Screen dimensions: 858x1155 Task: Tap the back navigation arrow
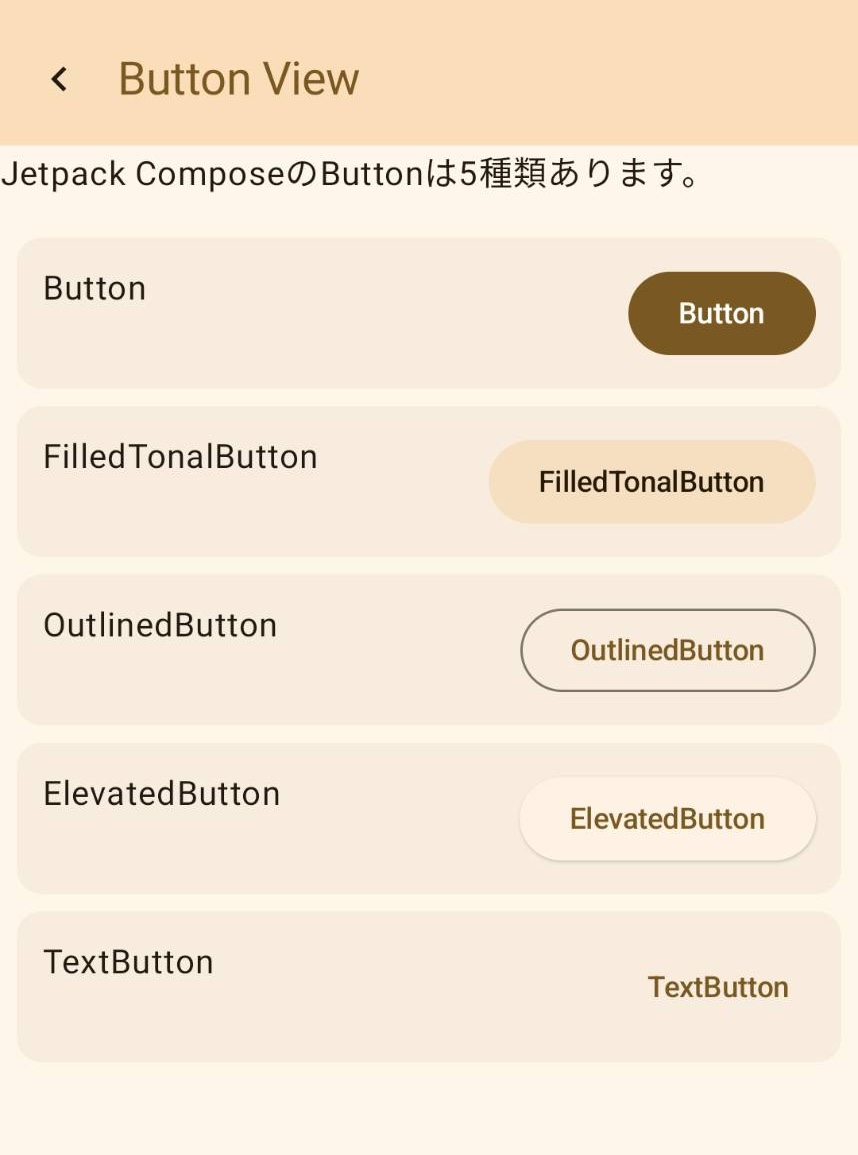[57, 78]
